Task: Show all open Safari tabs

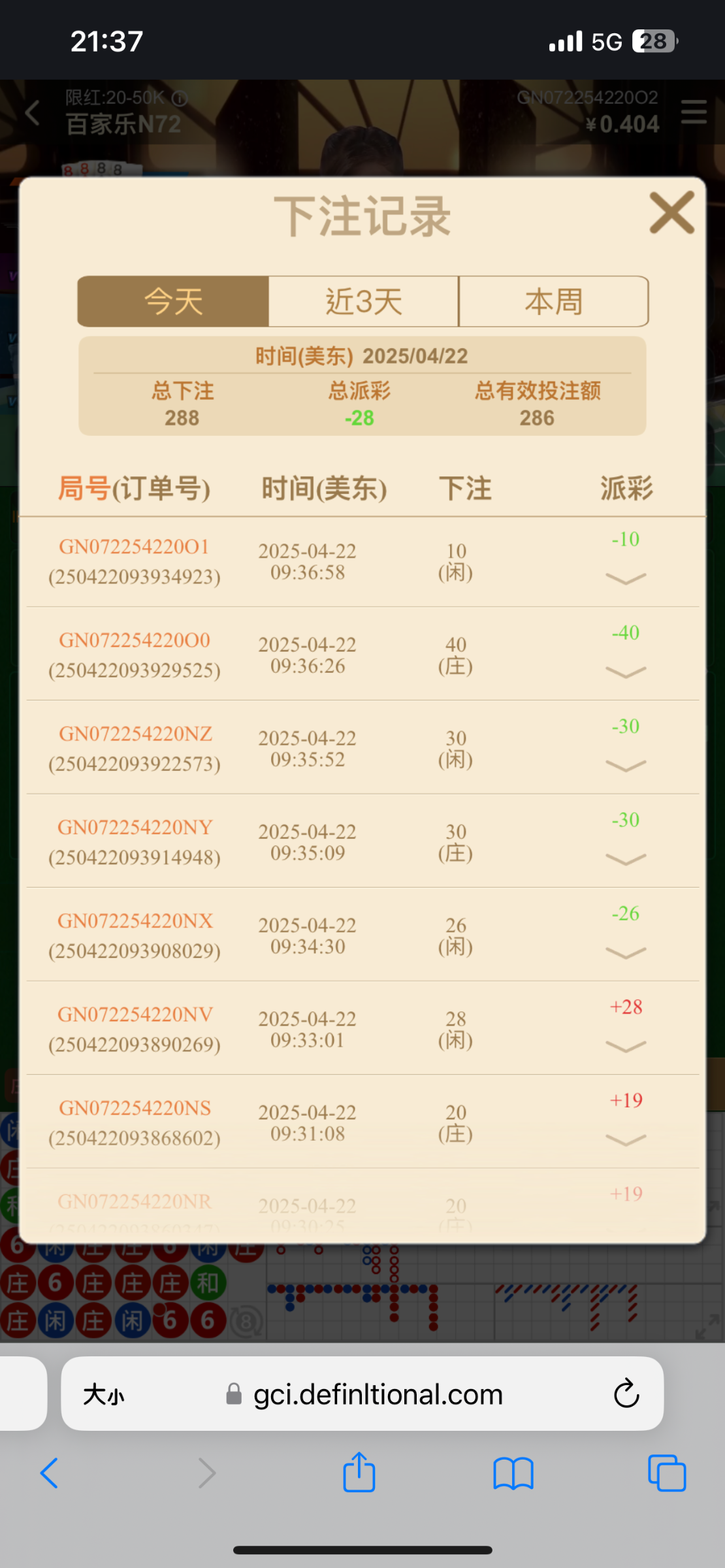Action: point(667,1473)
